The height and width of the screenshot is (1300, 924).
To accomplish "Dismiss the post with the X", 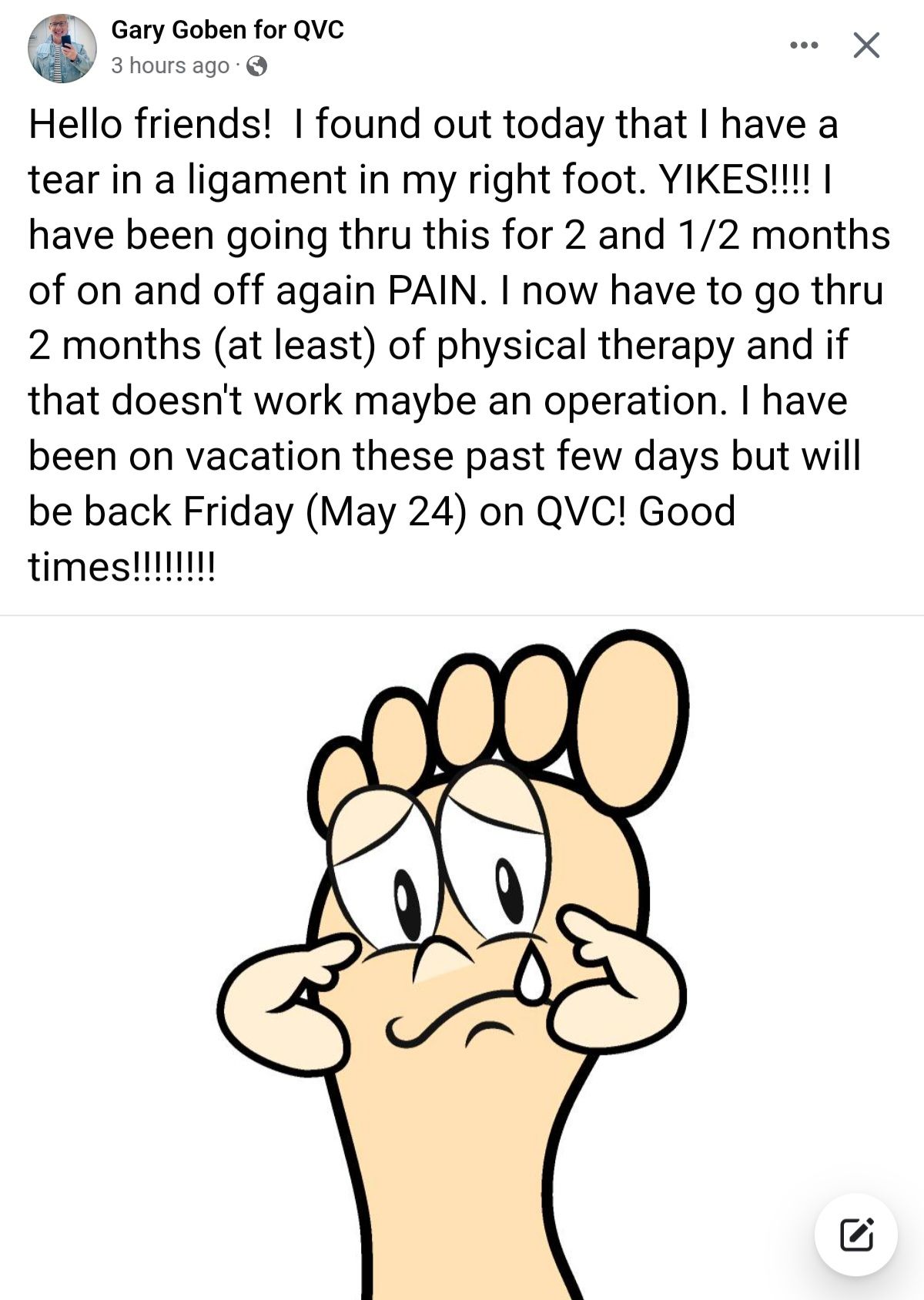I will point(866,45).
